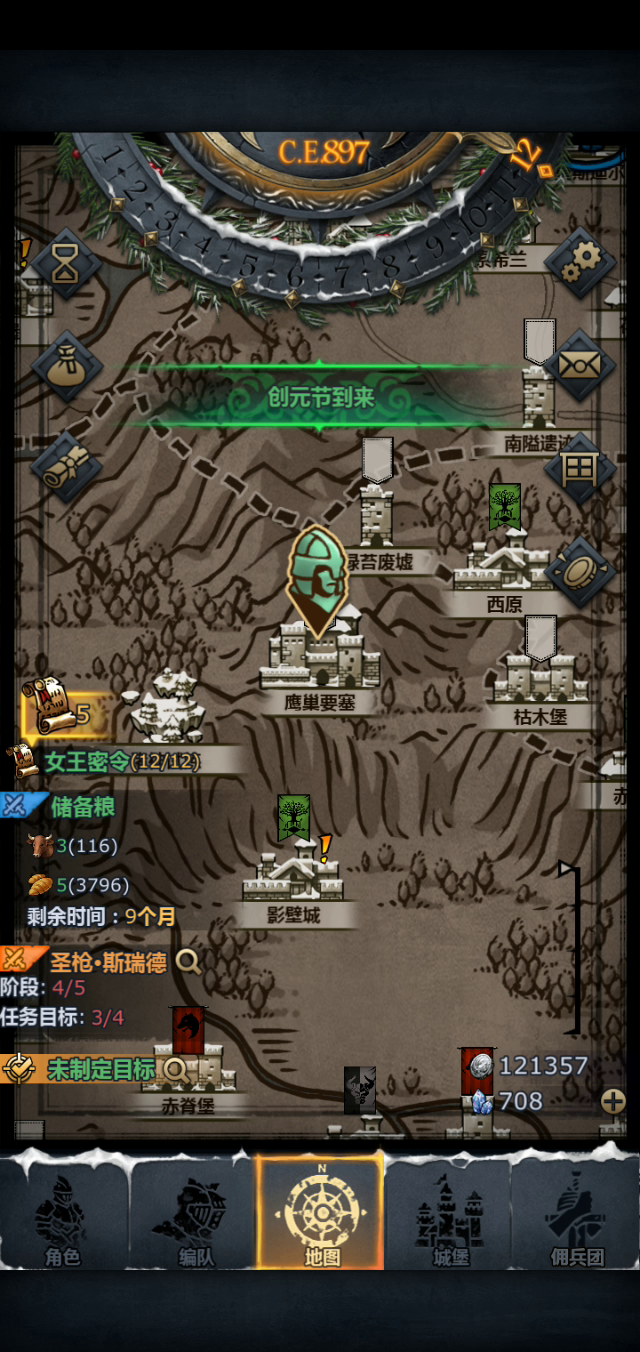Open 女王密令 quest entry
Viewport: 640px width, 1352px height.
(121, 761)
